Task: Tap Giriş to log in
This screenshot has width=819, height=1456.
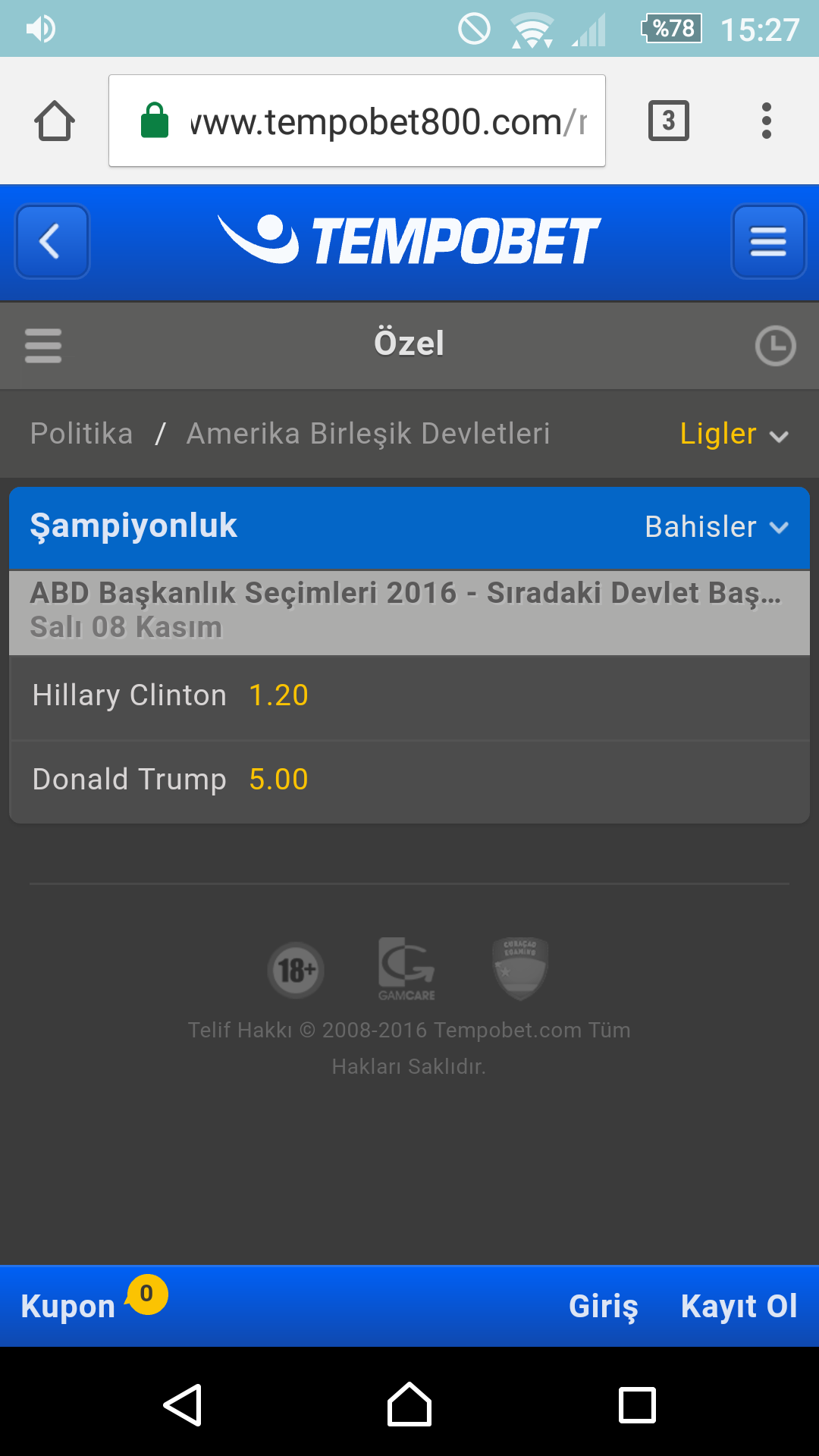Action: coord(604,1306)
